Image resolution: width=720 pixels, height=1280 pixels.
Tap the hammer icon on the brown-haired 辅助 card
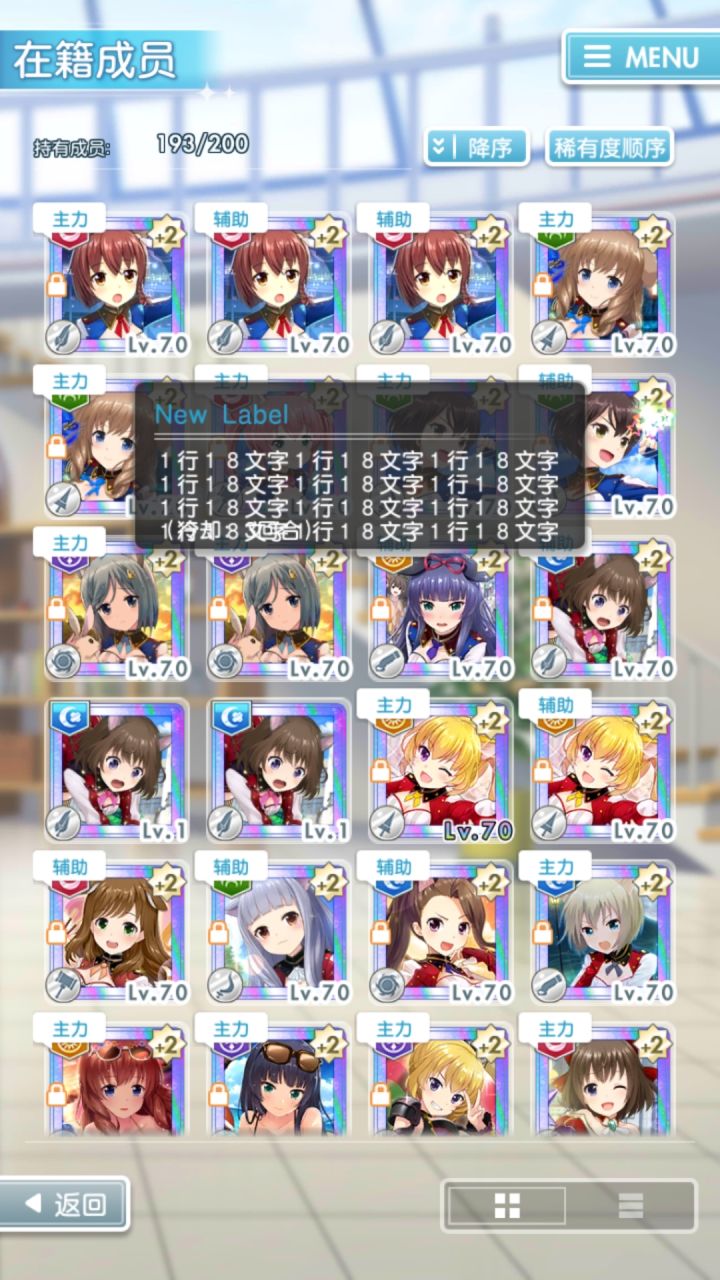click(61, 985)
